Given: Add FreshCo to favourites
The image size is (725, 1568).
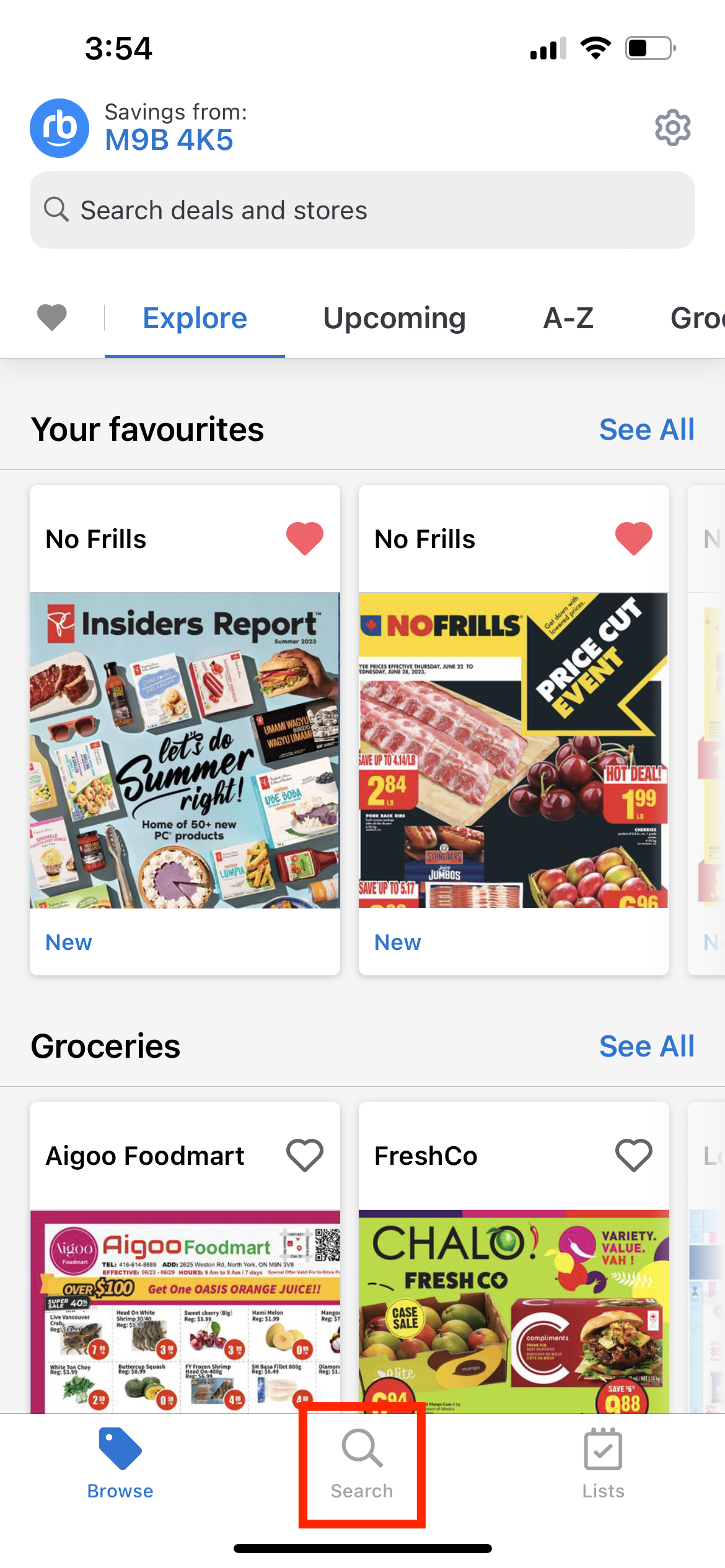Looking at the screenshot, I should [633, 1155].
